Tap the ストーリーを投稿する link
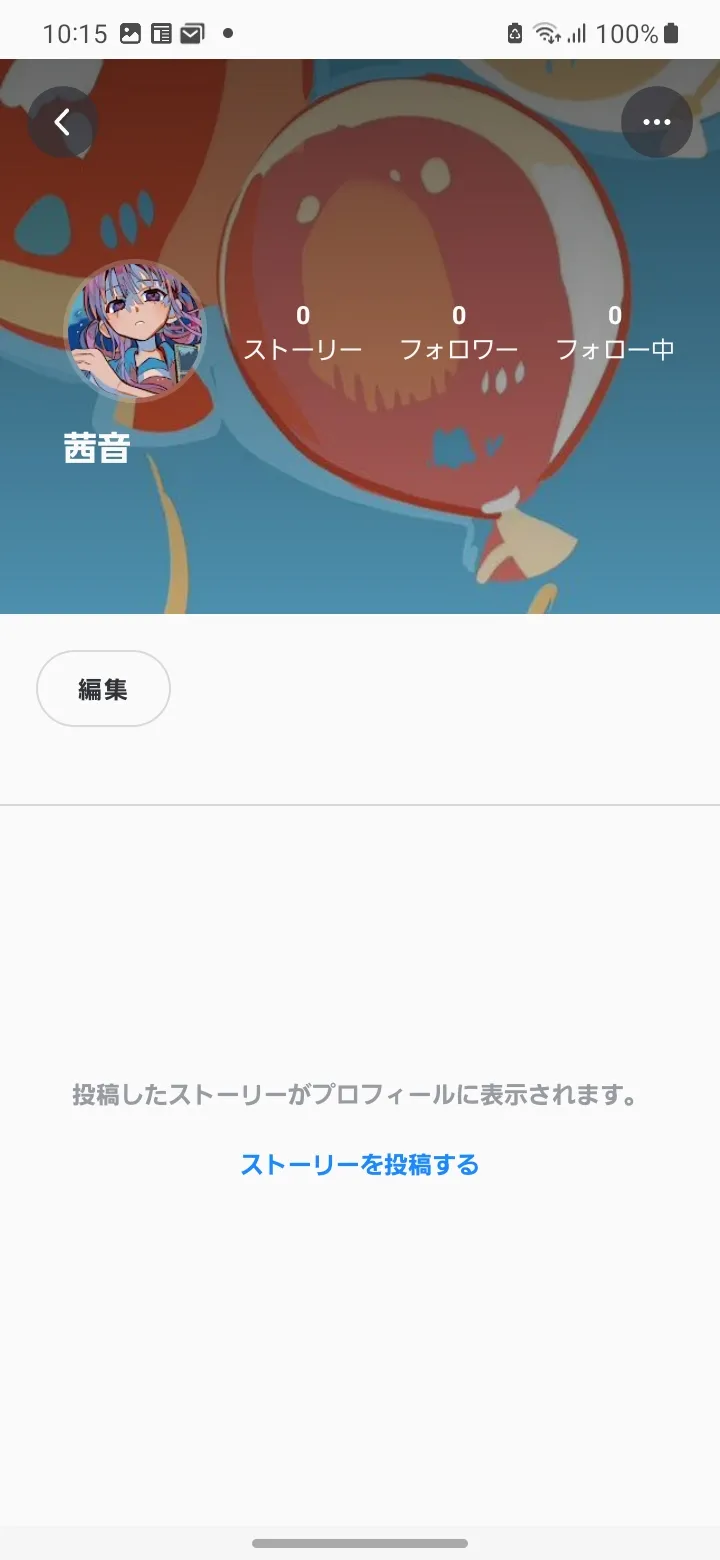The image size is (720, 1560). 360,1165
